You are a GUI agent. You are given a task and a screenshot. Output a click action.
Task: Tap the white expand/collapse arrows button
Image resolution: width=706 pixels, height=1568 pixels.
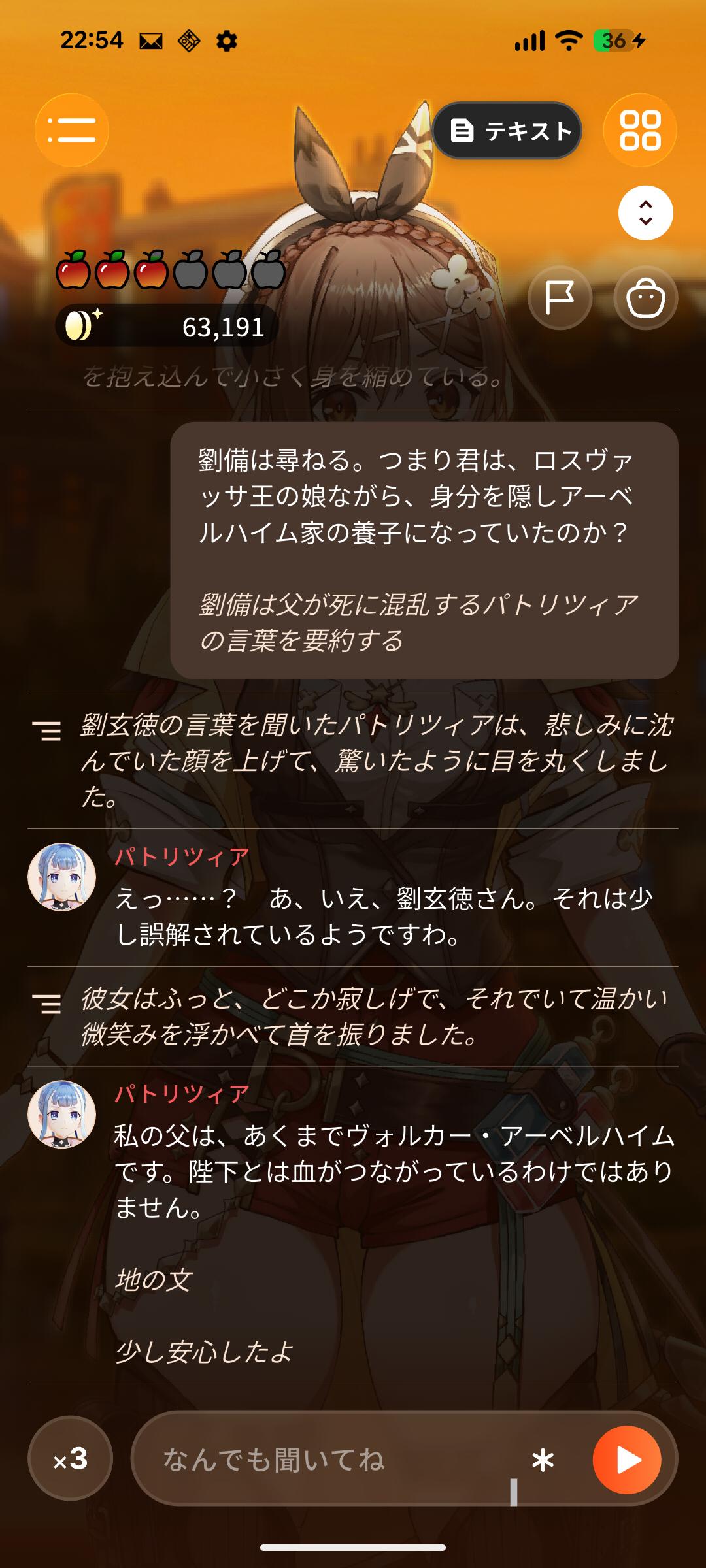coord(646,213)
